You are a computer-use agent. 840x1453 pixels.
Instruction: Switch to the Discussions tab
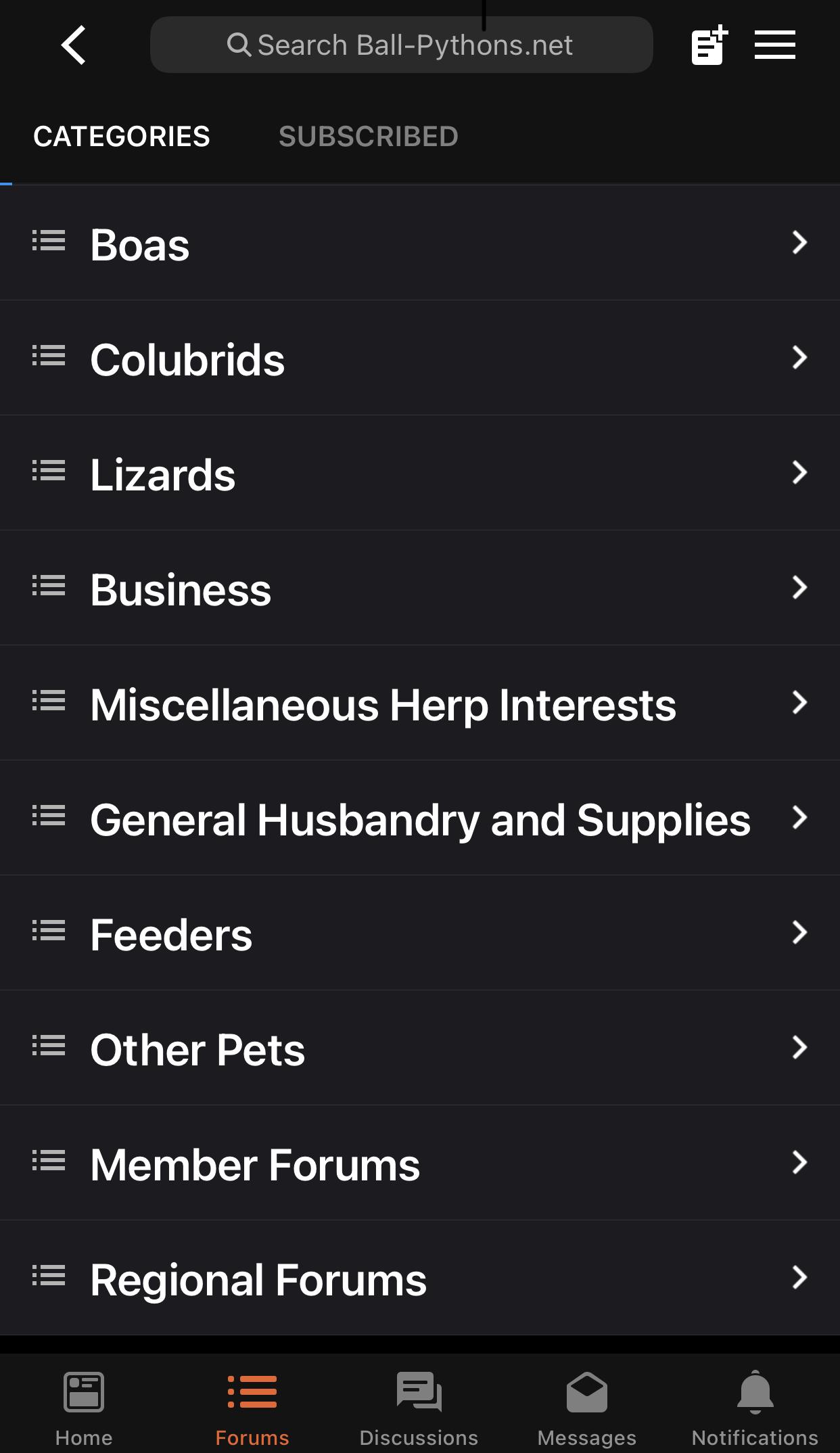[419, 1406]
